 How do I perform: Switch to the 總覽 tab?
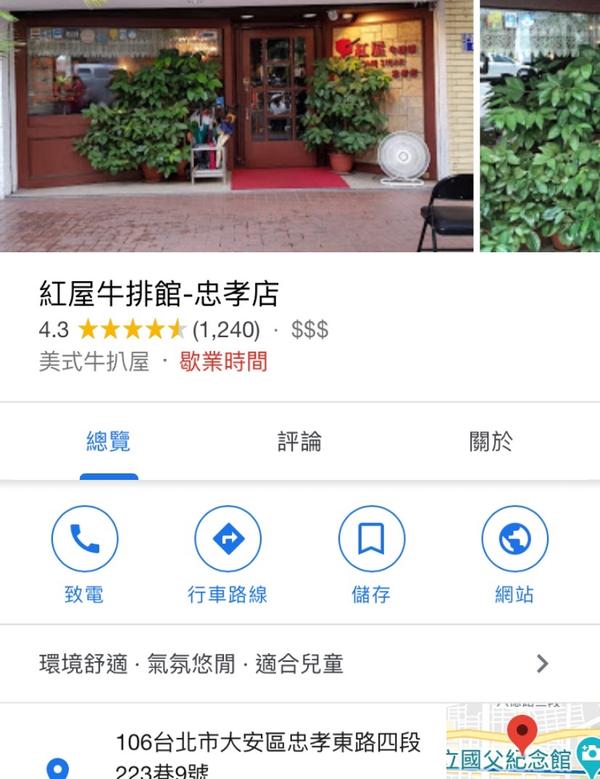coord(108,442)
